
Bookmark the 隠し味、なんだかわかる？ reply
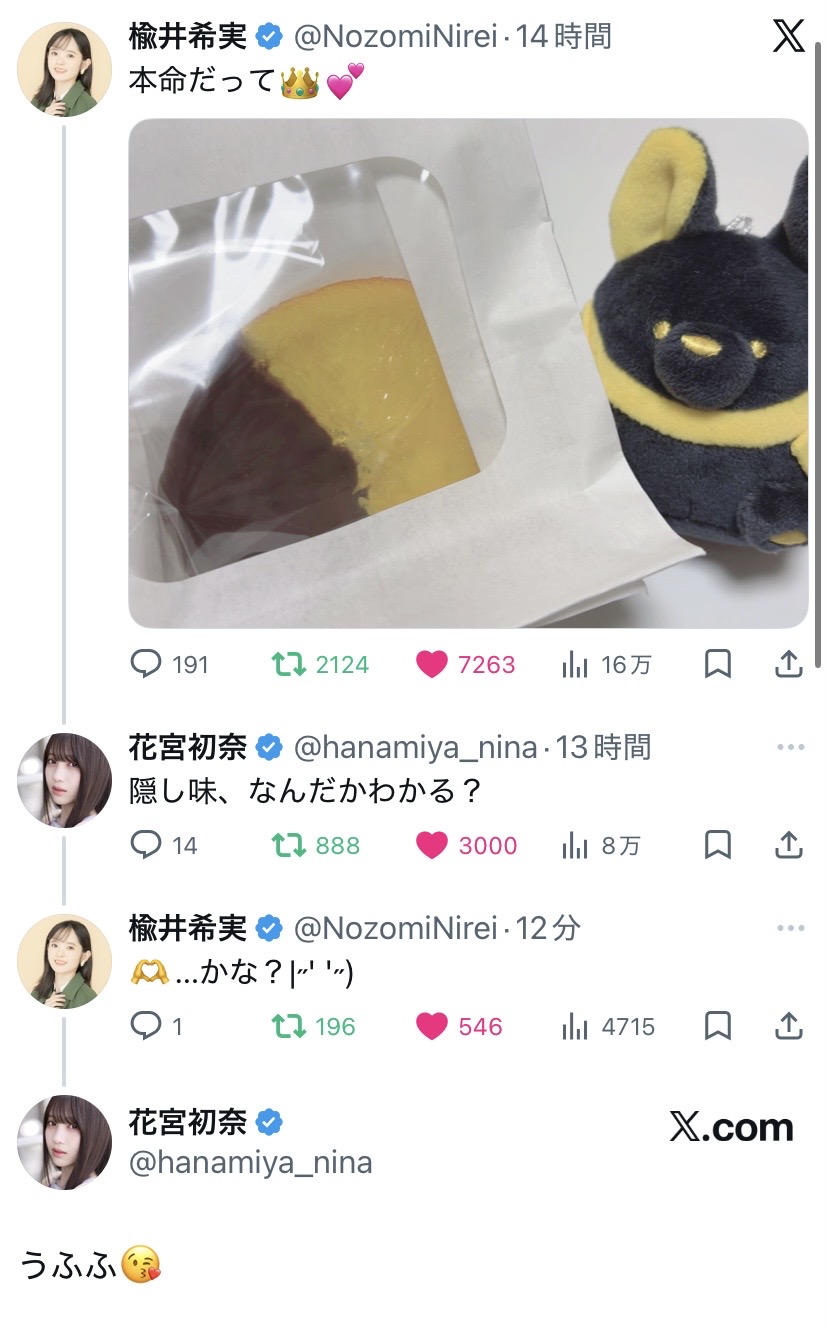pyautogui.click(x=717, y=845)
